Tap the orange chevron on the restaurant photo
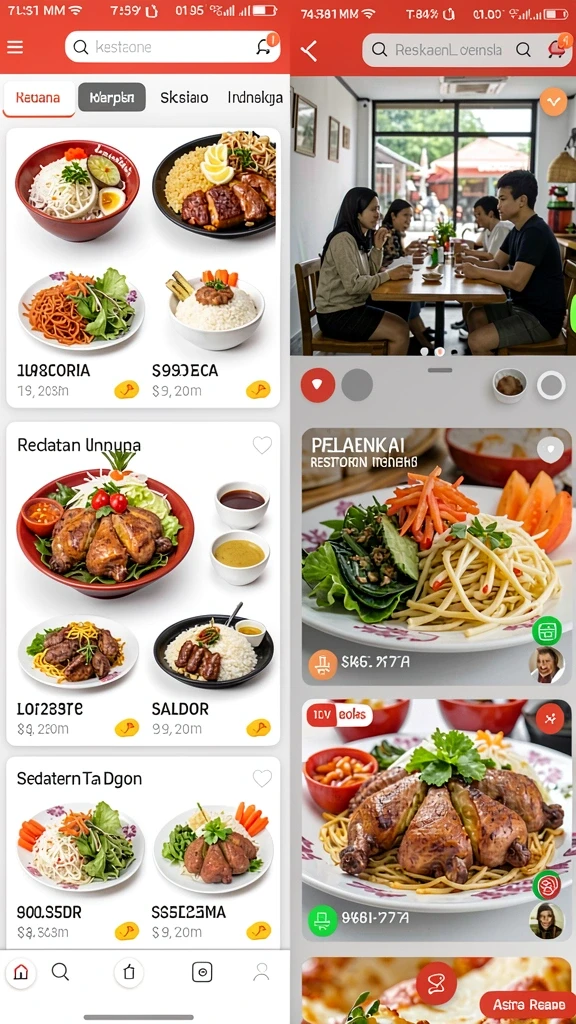Viewport: 576px width, 1024px height. (554, 102)
